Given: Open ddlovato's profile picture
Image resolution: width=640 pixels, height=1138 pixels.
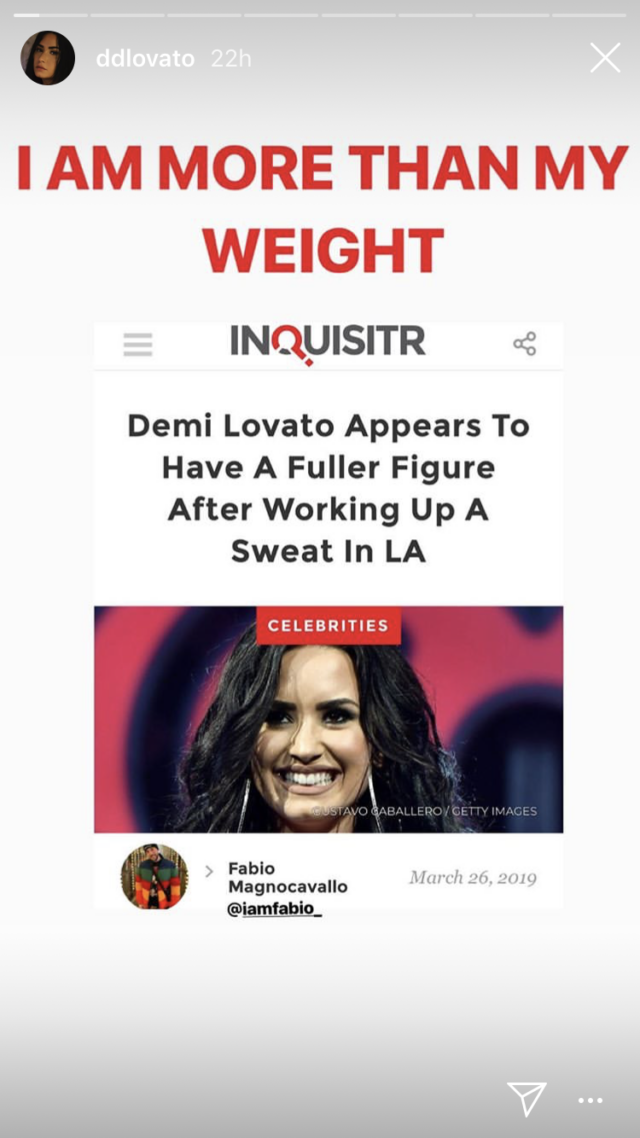Looking at the screenshot, I should (48, 58).
